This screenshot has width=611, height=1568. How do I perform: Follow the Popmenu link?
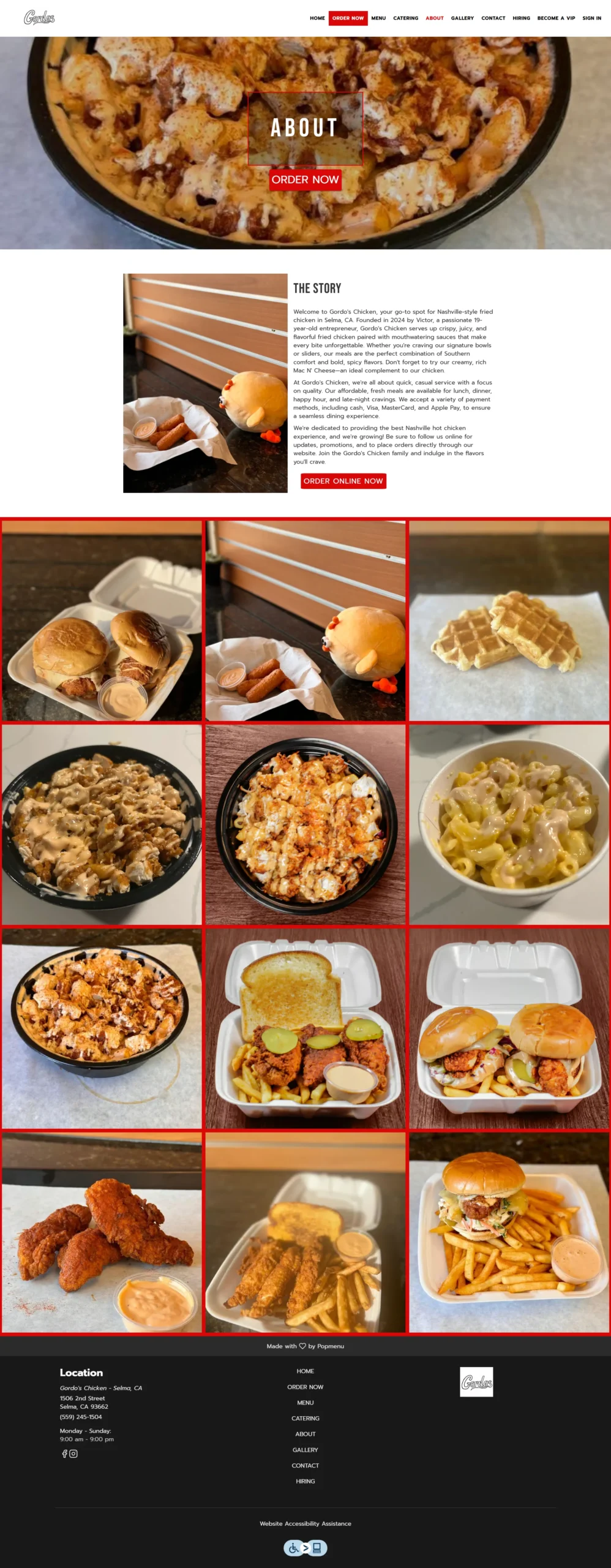pos(331,1346)
